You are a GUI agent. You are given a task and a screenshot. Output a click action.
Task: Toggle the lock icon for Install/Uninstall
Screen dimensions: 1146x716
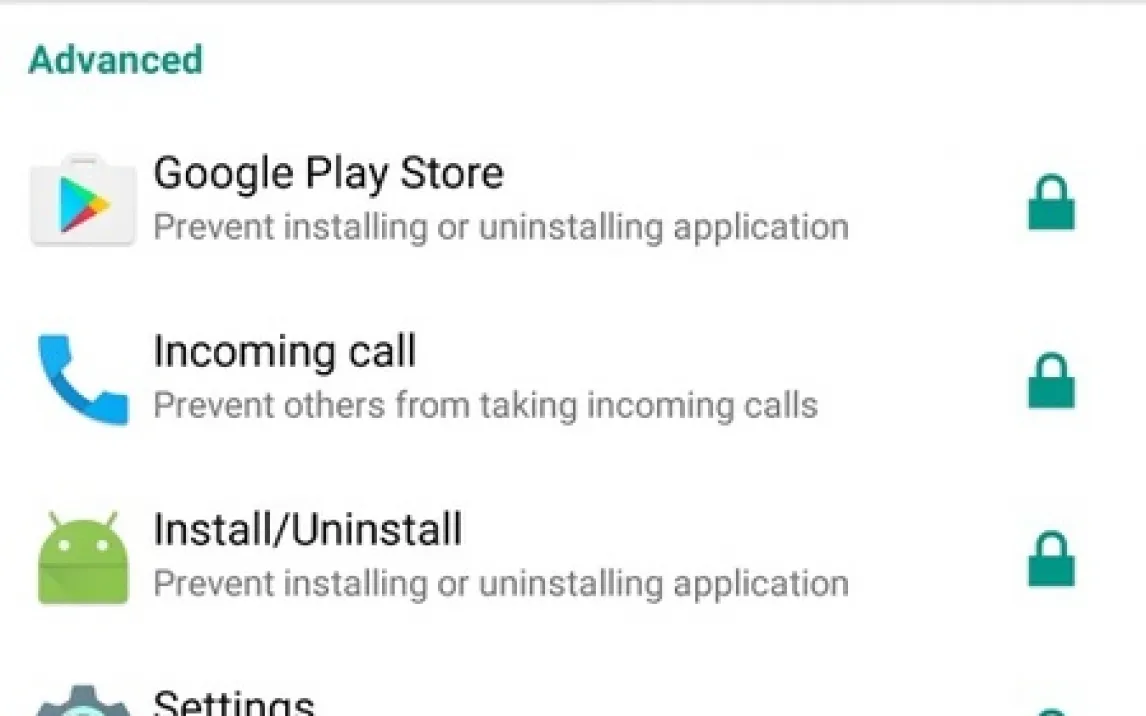(x=1051, y=559)
